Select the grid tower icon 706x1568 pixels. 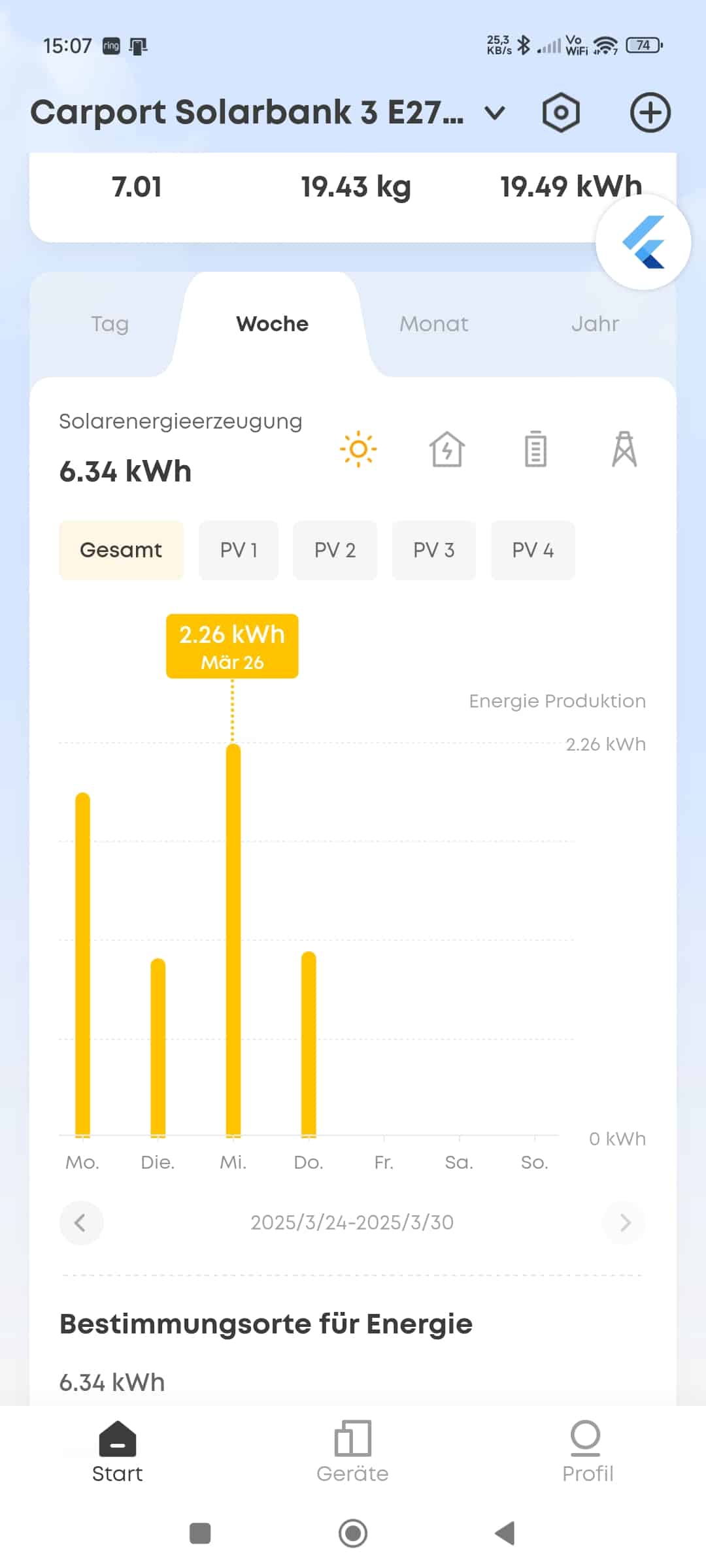pyautogui.click(x=624, y=449)
